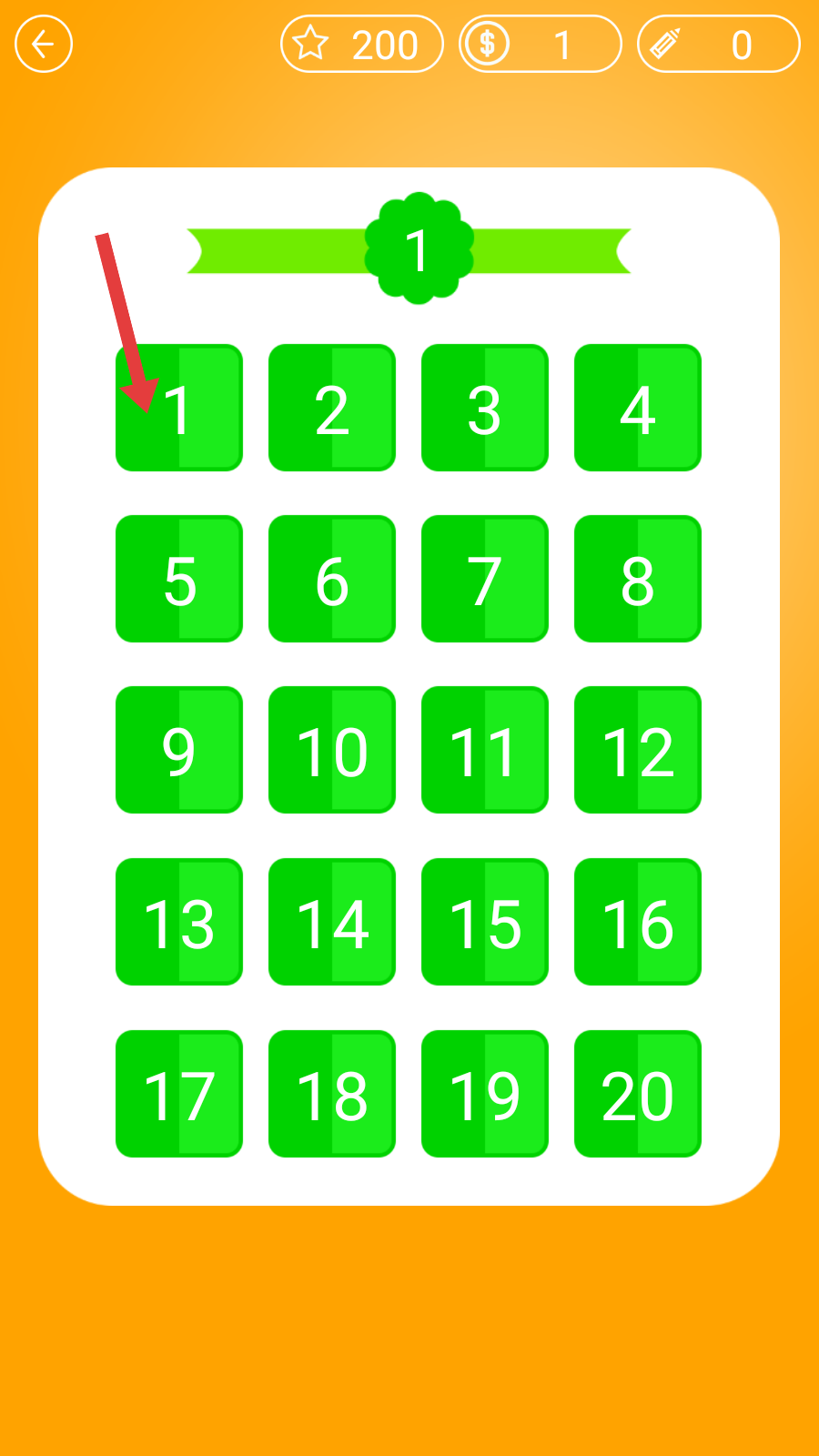Tap the level 8 tile

(638, 579)
